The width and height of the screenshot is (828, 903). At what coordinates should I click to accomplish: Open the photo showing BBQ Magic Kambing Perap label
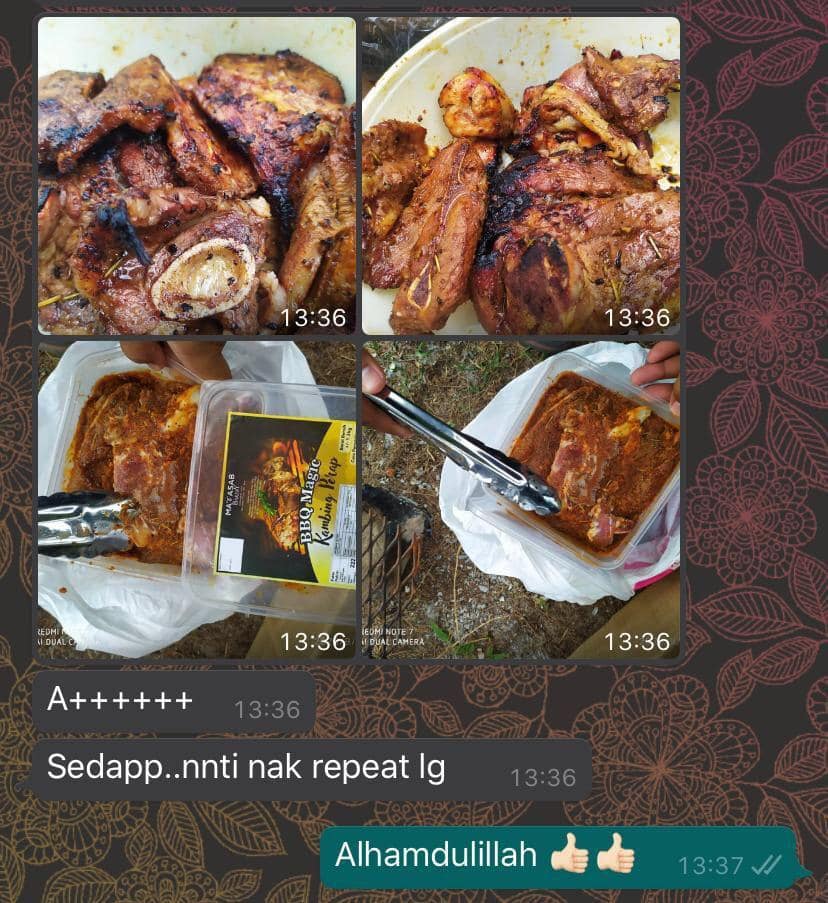pyautogui.click(x=197, y=500)
